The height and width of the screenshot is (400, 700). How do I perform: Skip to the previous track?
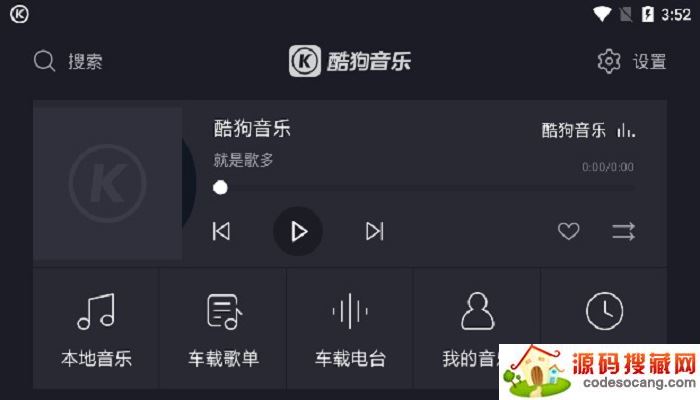point(222,232)
